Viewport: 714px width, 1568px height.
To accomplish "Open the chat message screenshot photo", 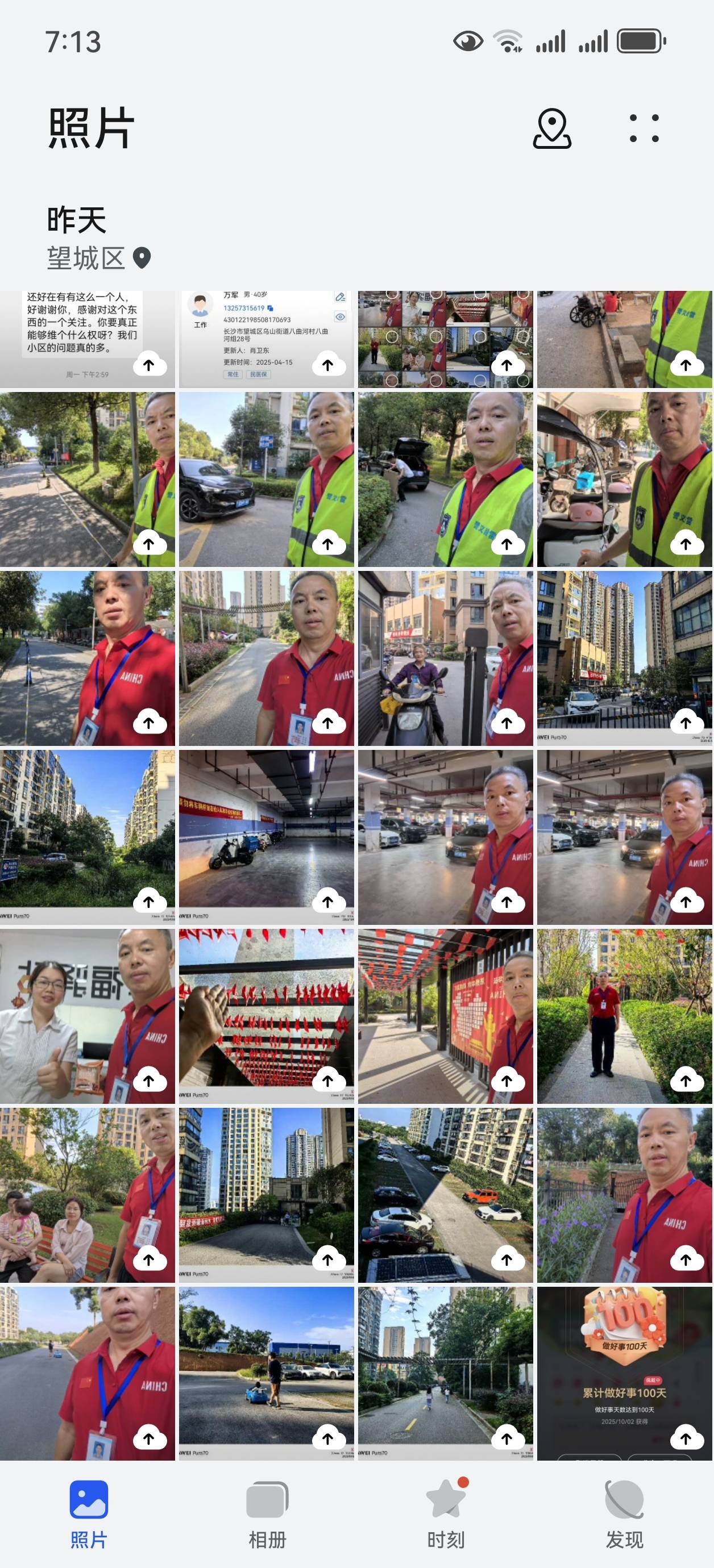I will (87, 339).
